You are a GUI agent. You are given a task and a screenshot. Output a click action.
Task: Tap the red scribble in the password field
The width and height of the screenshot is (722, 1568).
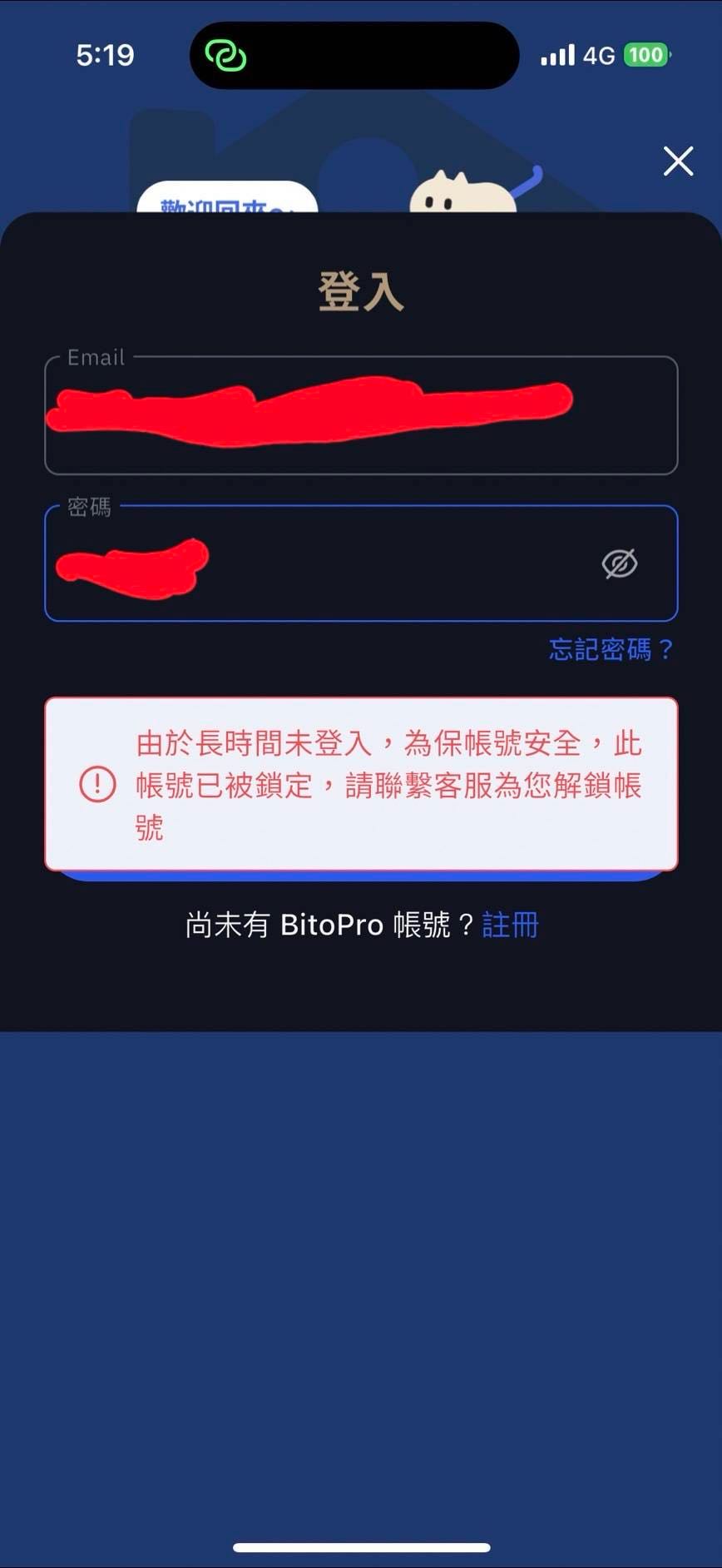click(129, 566)
